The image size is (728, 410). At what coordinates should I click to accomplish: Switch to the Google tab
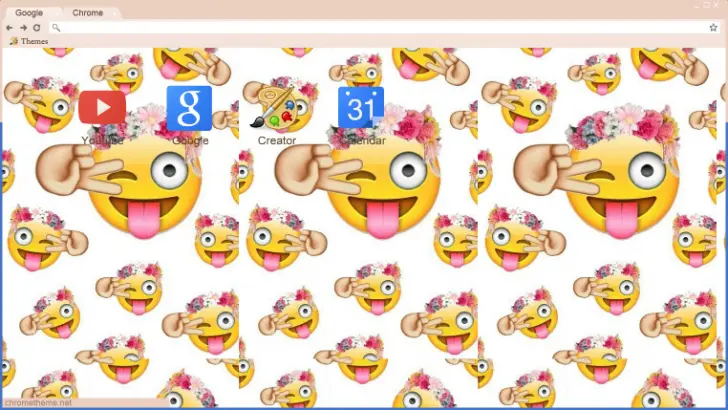[30, 13]
